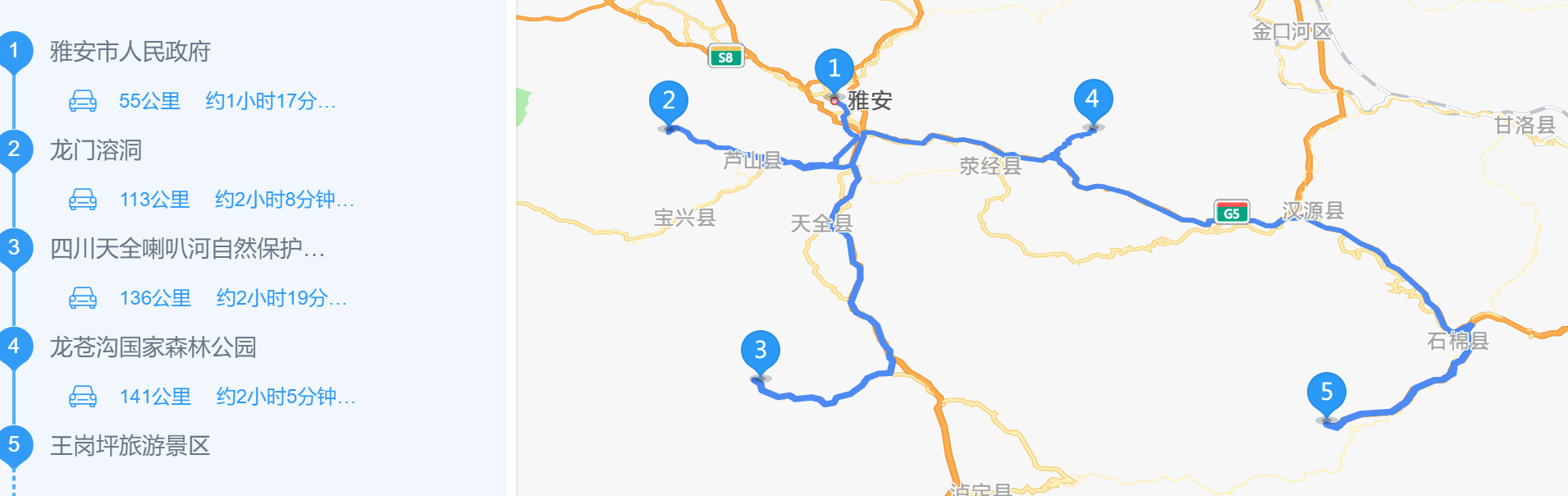This screenshot has height=496, width=1568.
Task: Select the 四川天全喇叭河自然保护 waypoint
Action: click(187, 249)
